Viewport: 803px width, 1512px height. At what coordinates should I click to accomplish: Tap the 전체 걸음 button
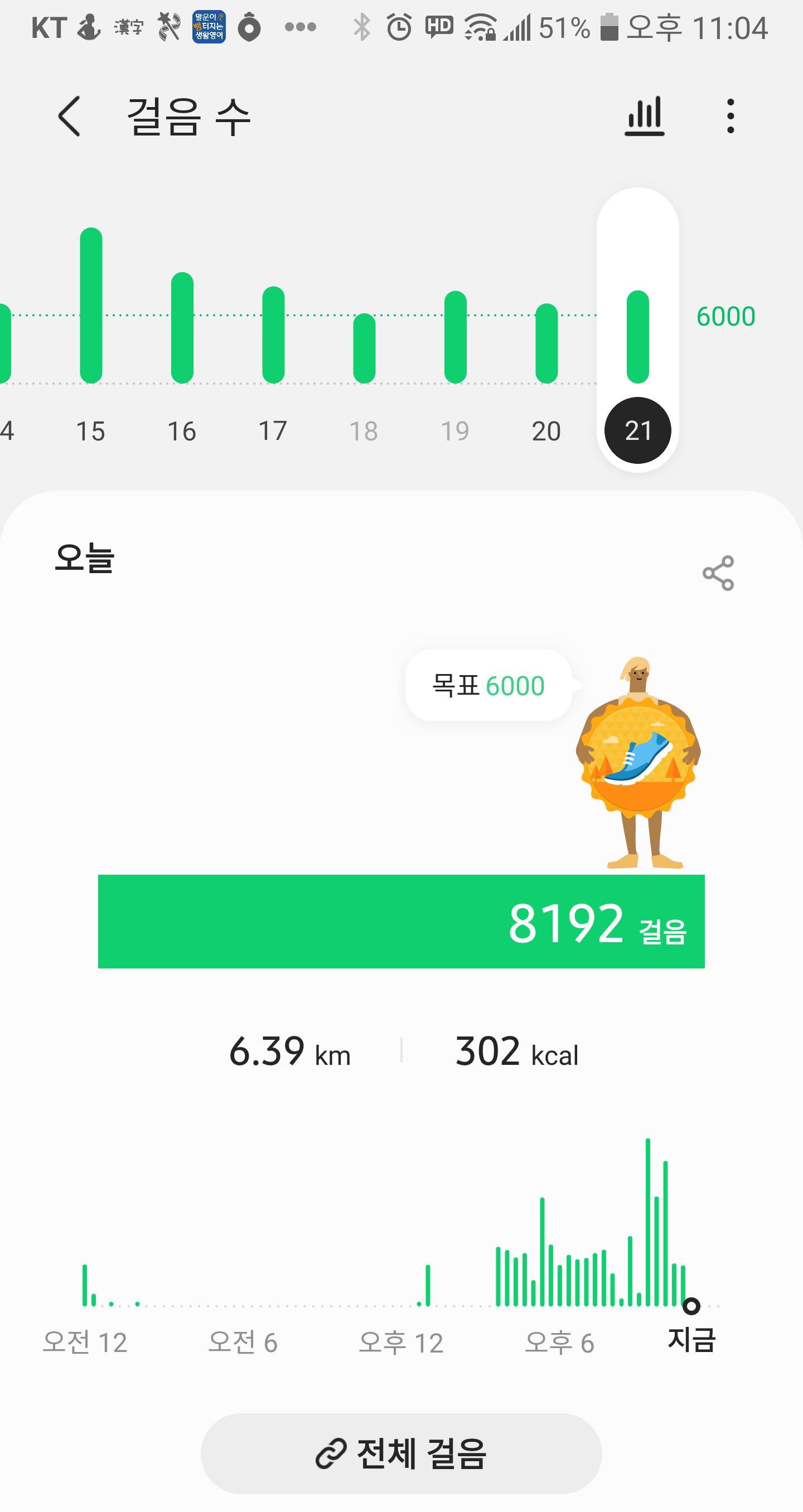[401, 1453]
